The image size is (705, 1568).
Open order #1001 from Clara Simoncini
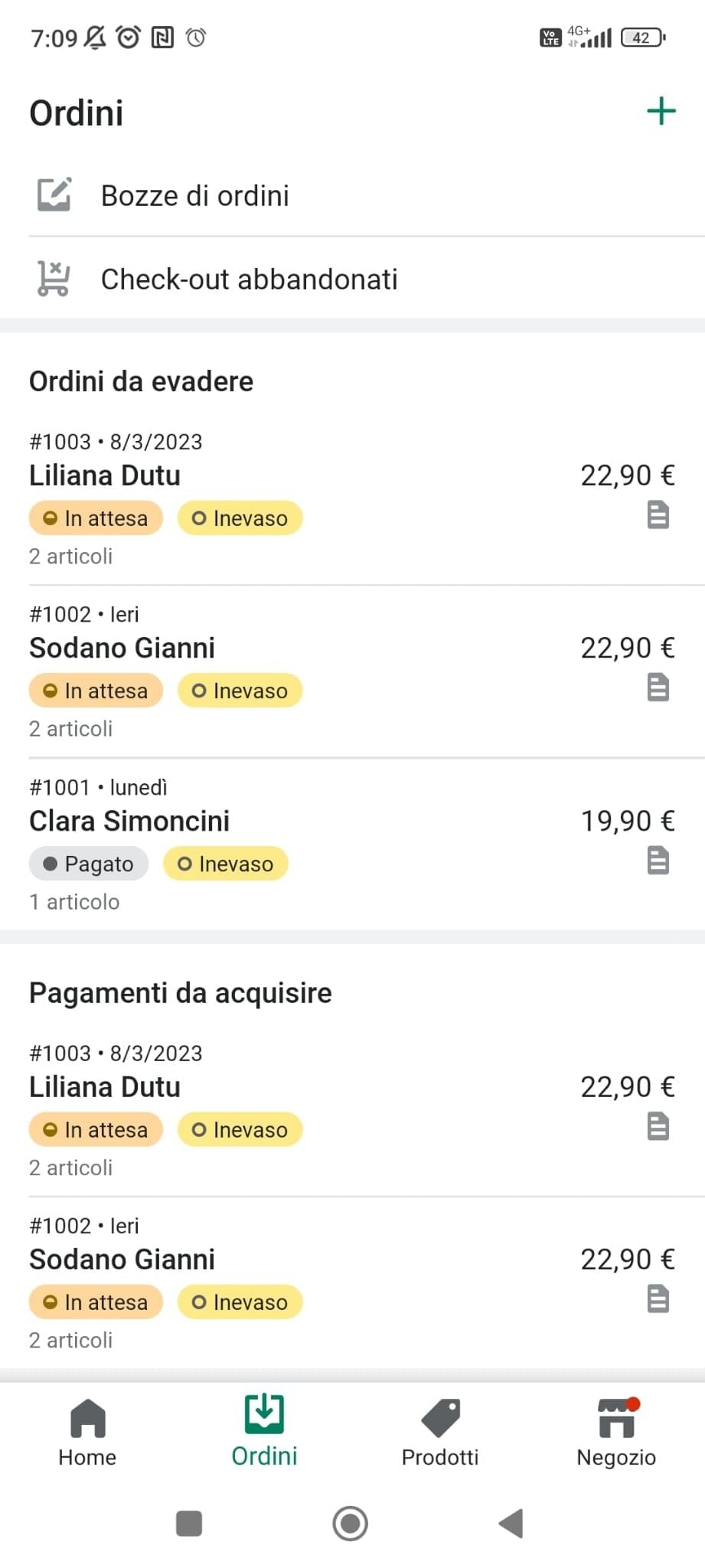[x=352, y=844]
